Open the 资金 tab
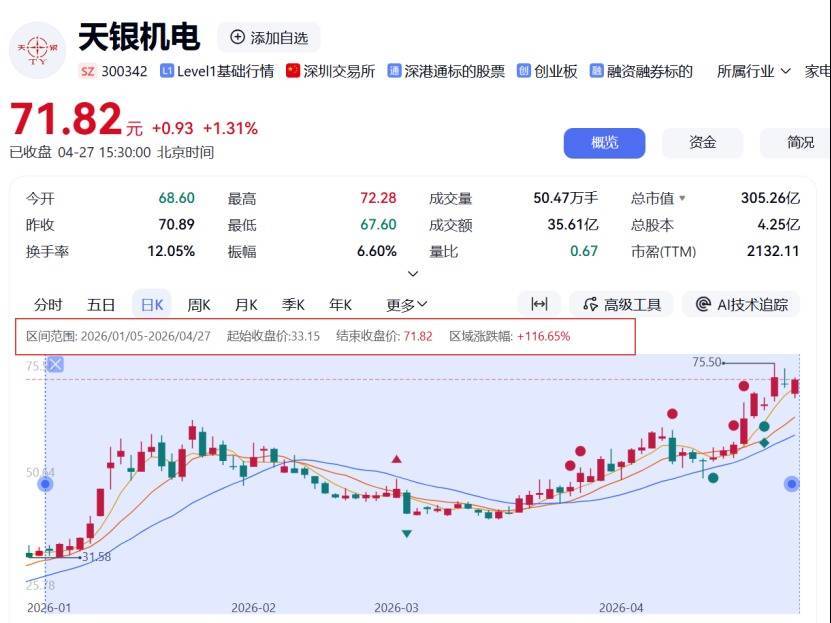 (702, 143)
